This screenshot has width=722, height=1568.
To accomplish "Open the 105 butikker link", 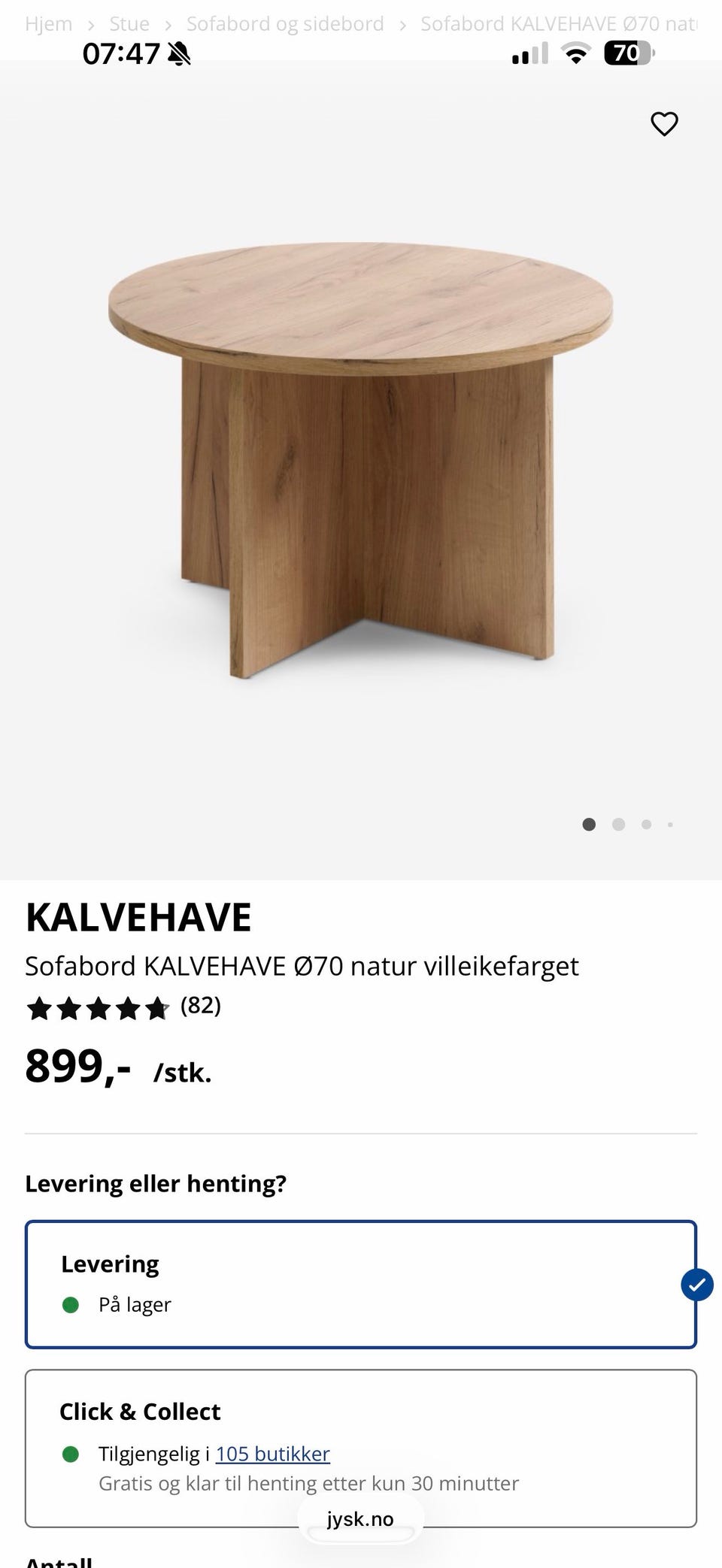I will (x=272, y=1454).
